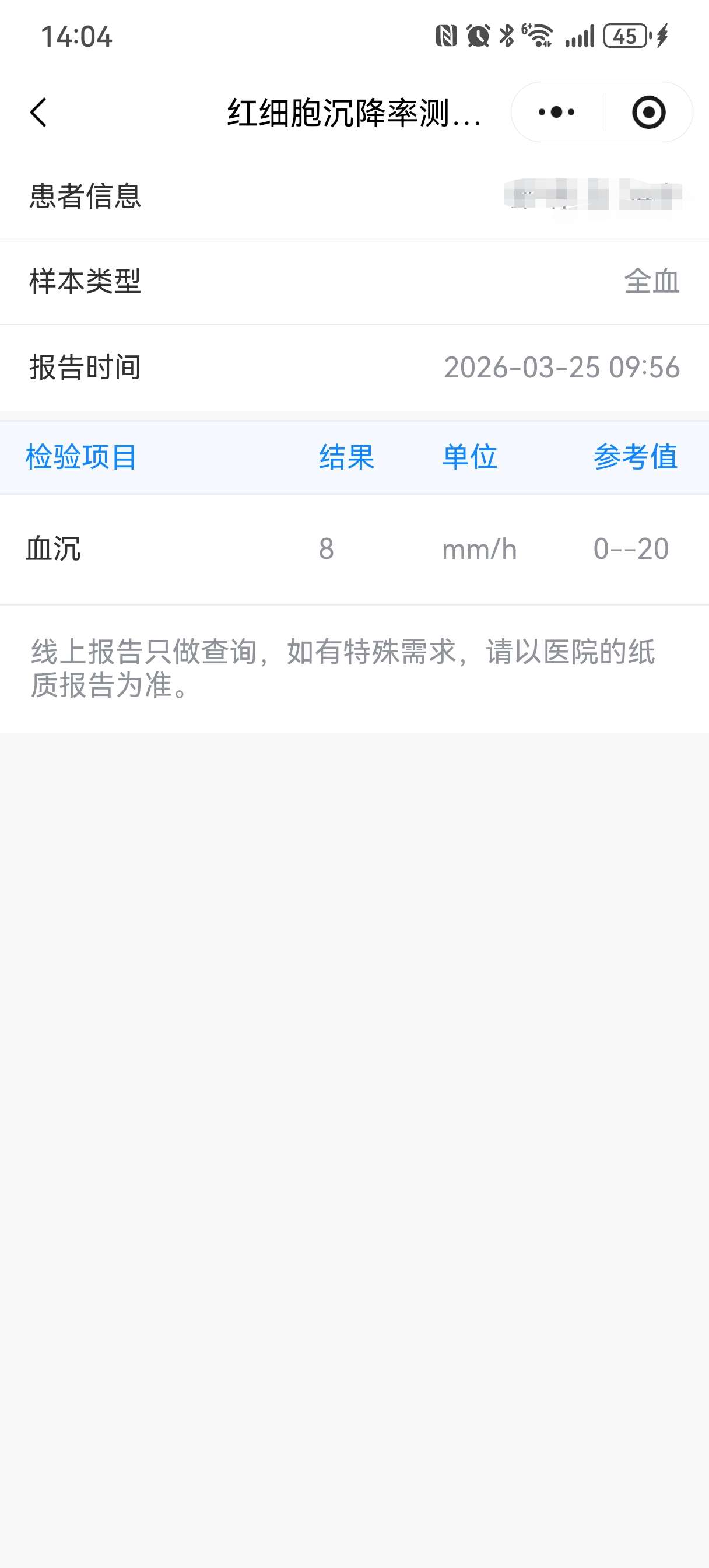Select the 参考值 column header
709x1568 pixels.
tap(636, 458)
